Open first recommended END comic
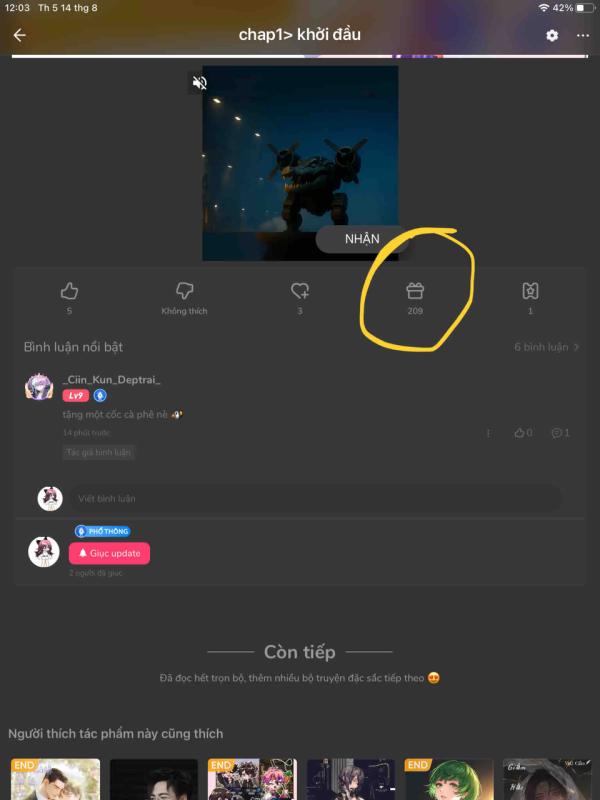The image size is (600, 800). click(55, 780)
